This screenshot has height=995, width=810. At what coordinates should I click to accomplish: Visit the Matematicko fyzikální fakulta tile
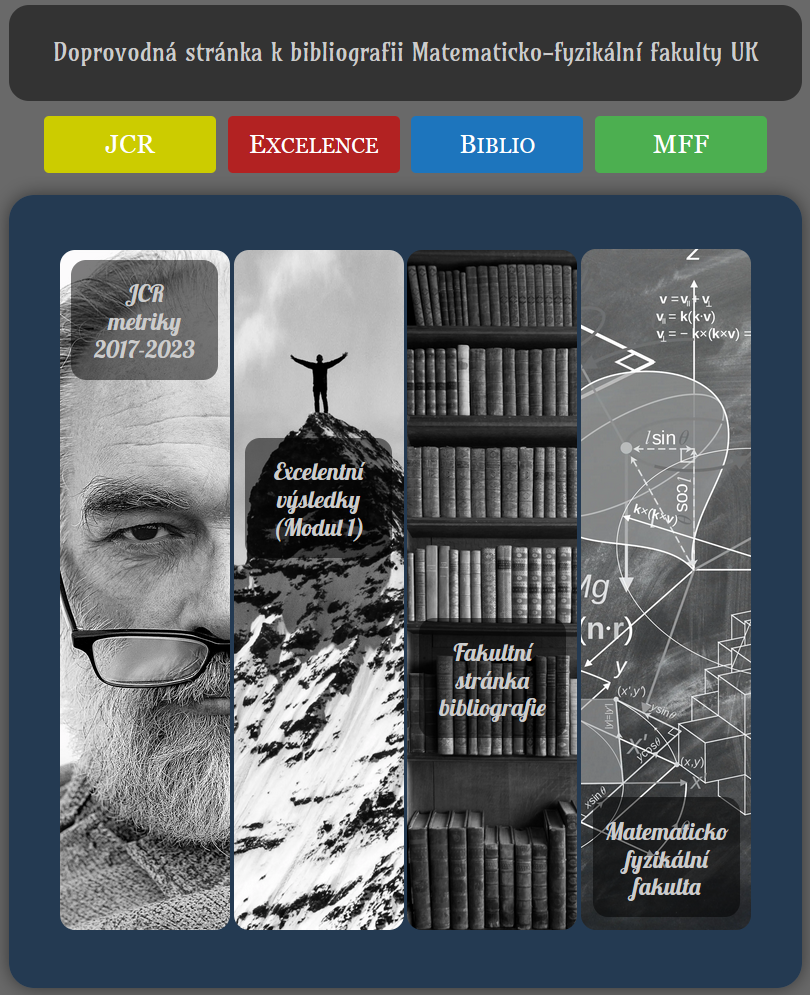666,590
